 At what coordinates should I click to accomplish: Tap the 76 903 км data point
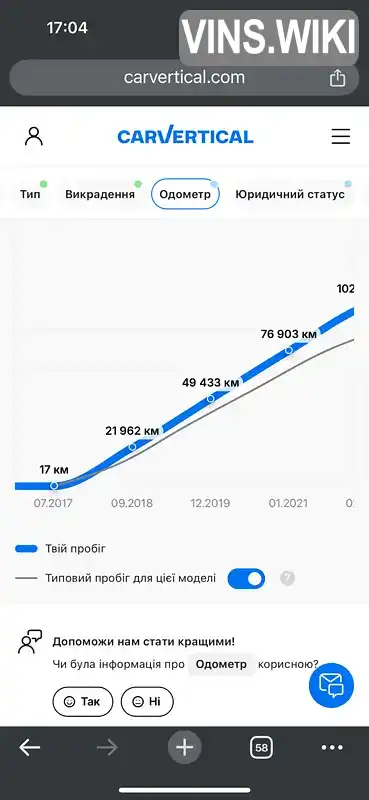pyautogui.click(x=289, y=350)
